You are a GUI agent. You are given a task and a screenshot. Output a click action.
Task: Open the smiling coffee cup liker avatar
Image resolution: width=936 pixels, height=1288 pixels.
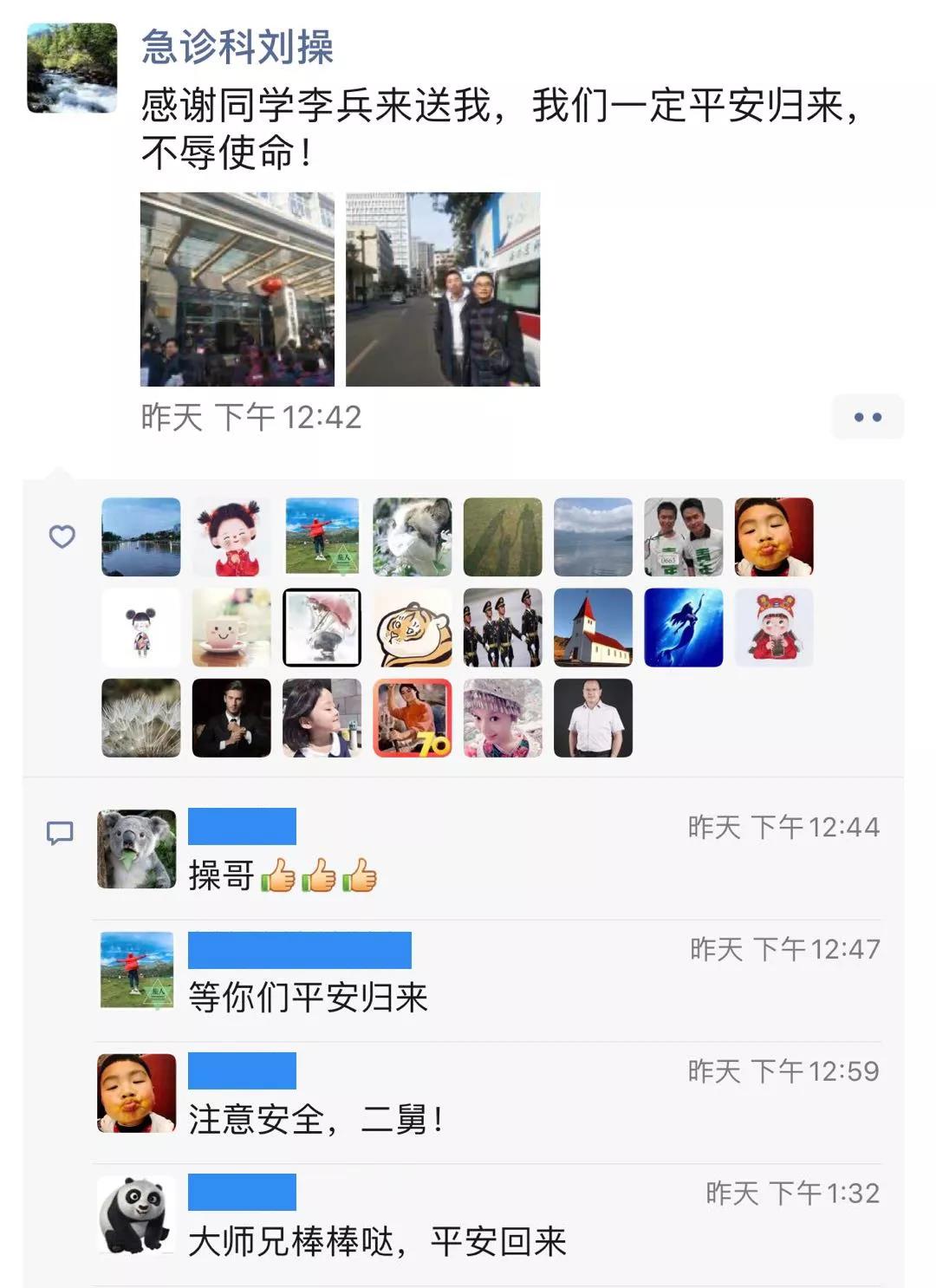pos(231,628)
